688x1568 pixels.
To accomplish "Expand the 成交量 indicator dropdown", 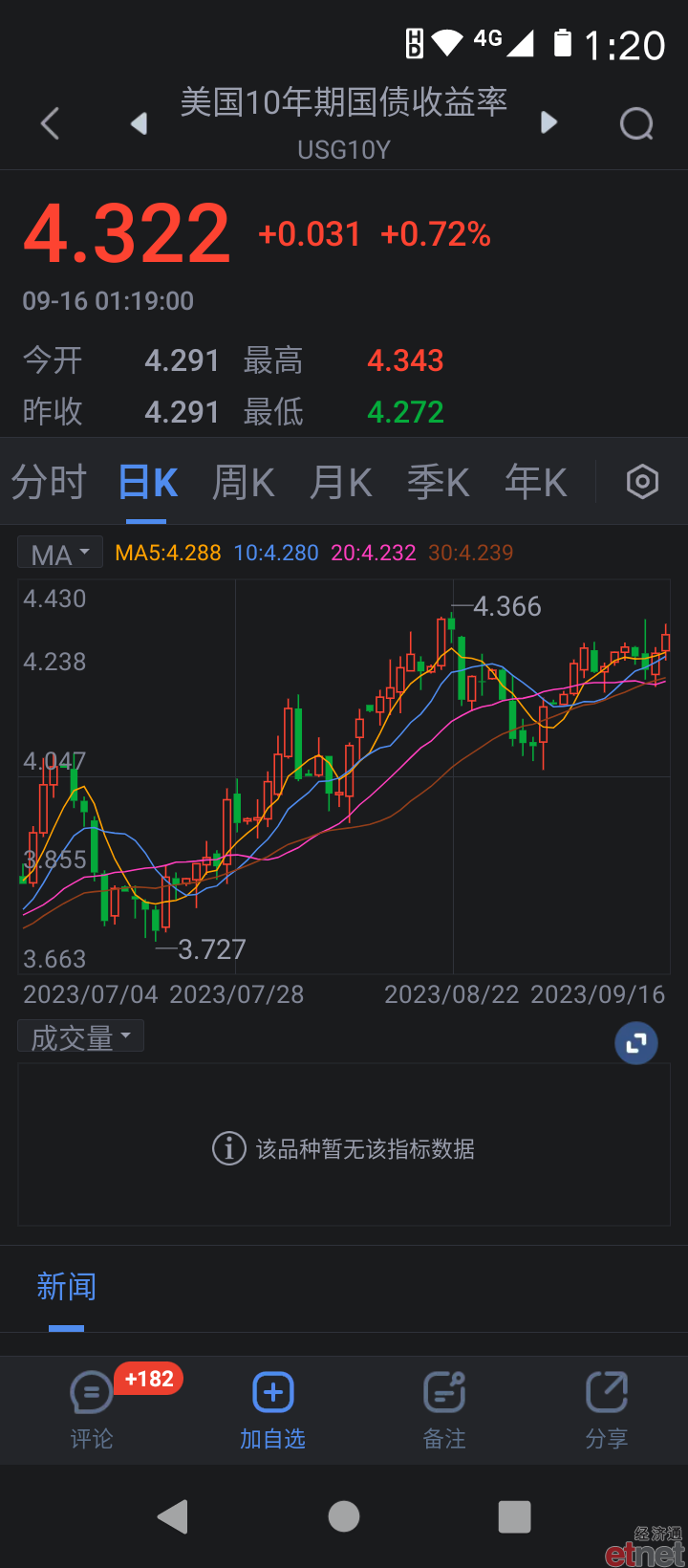I will (x=81, y=1036).
